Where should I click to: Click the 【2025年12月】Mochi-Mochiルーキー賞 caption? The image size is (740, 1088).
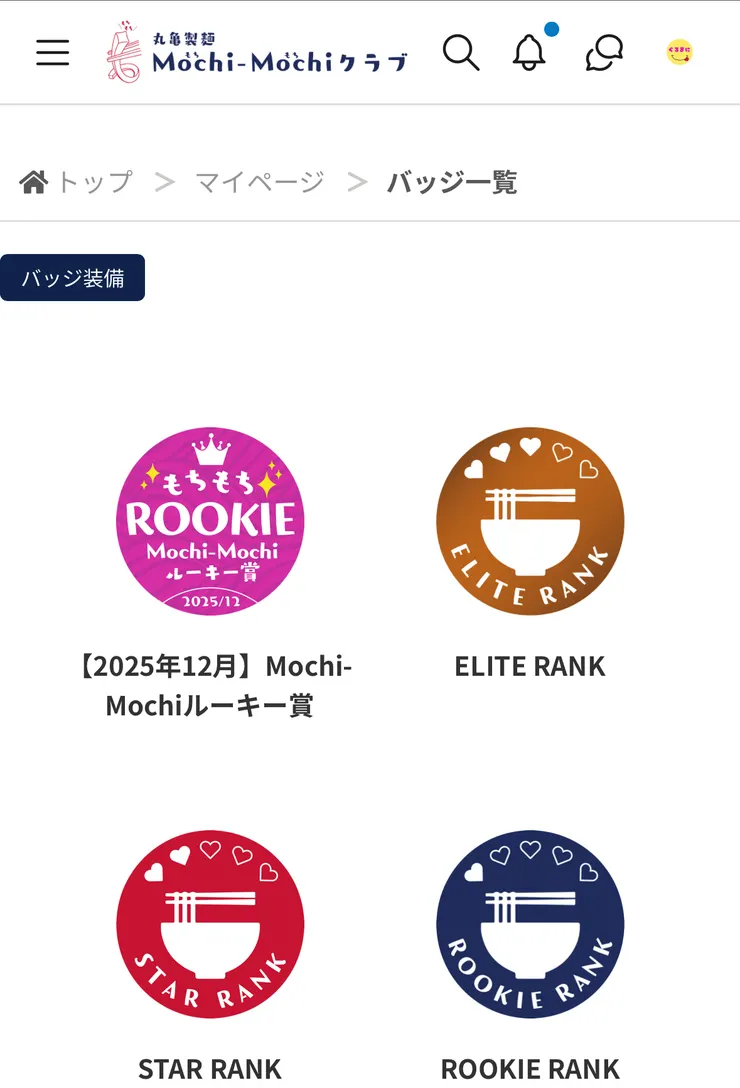(x=209, y=686)
